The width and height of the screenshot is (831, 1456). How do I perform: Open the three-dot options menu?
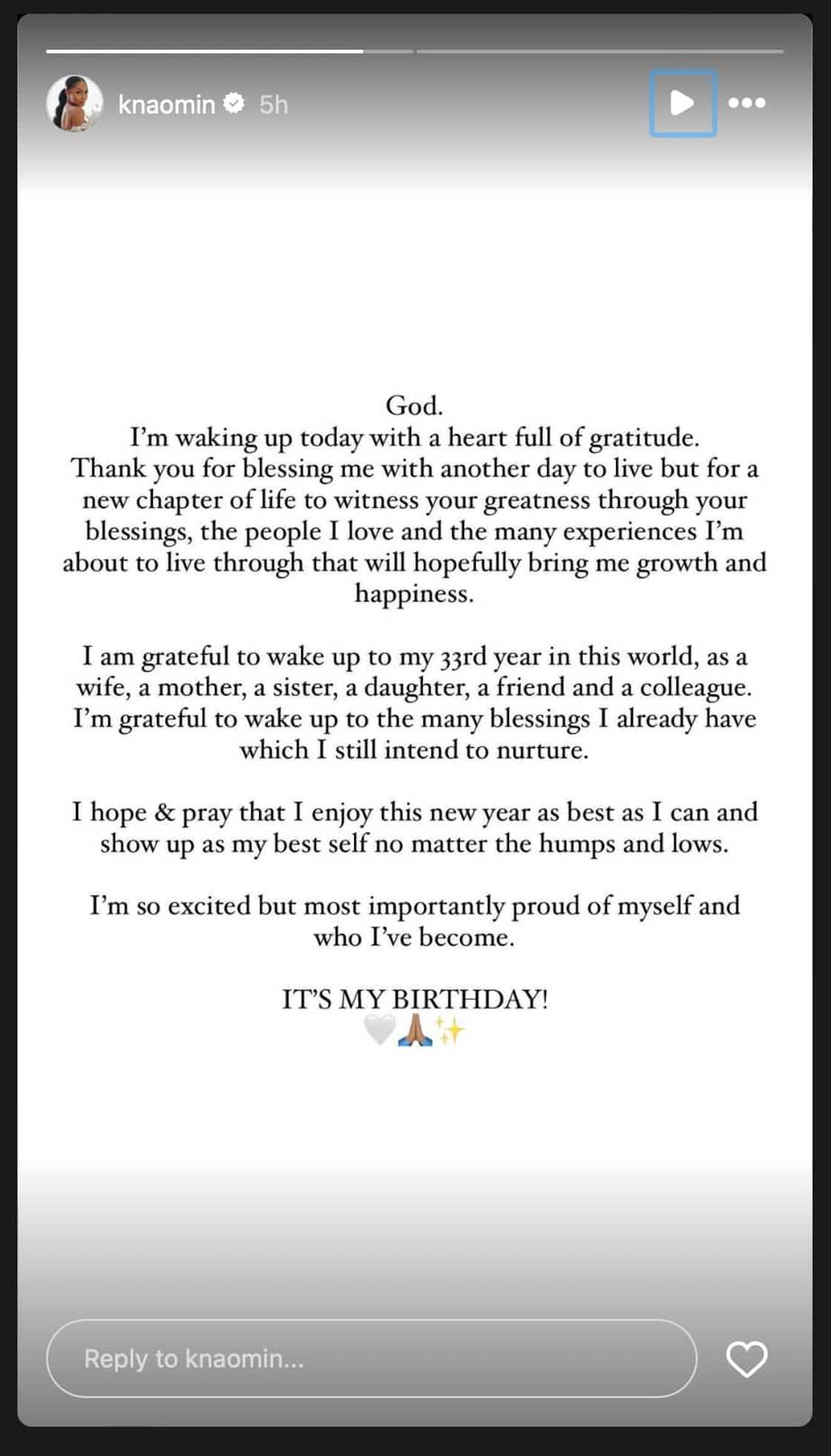pyautogui.click(x=746, y=103)
